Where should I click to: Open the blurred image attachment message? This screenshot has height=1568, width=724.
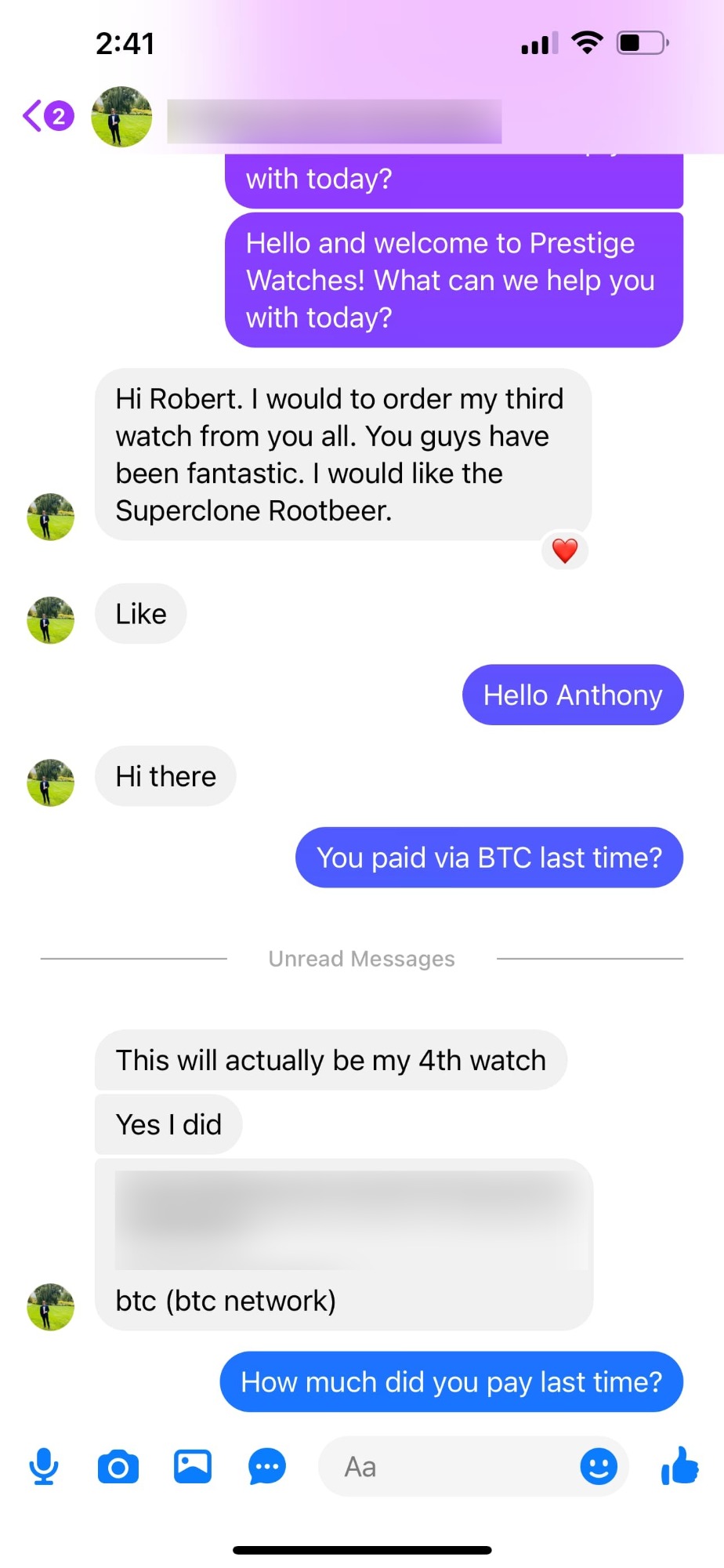[351, 1220]
